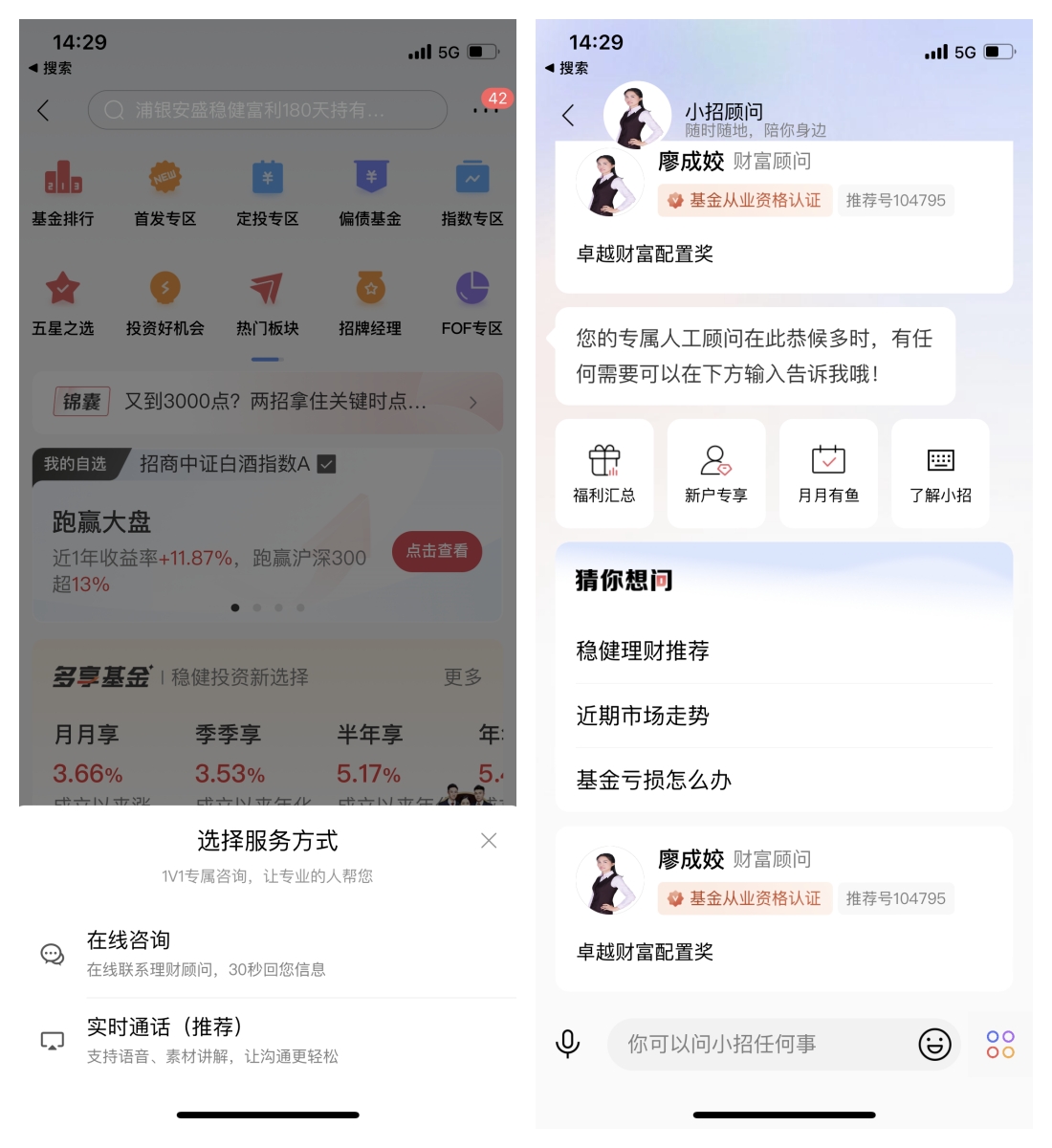Open 福利汇总 shortcut
The image size is (1052, 1148).
tap(604, 474)
